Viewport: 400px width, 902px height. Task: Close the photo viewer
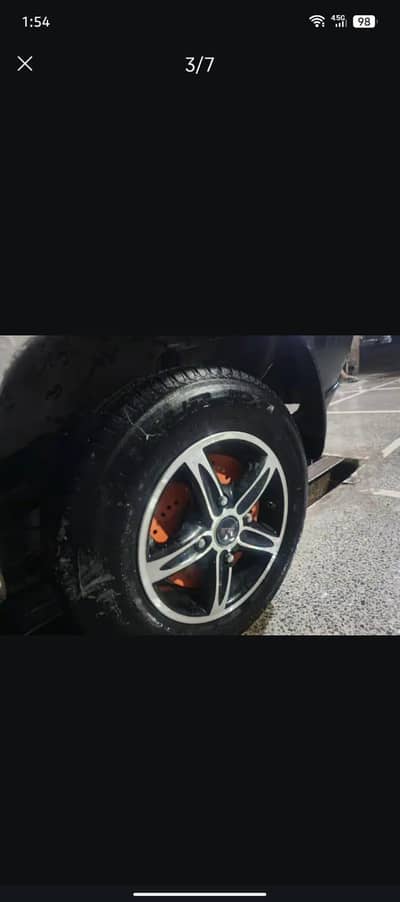point(25,64)
